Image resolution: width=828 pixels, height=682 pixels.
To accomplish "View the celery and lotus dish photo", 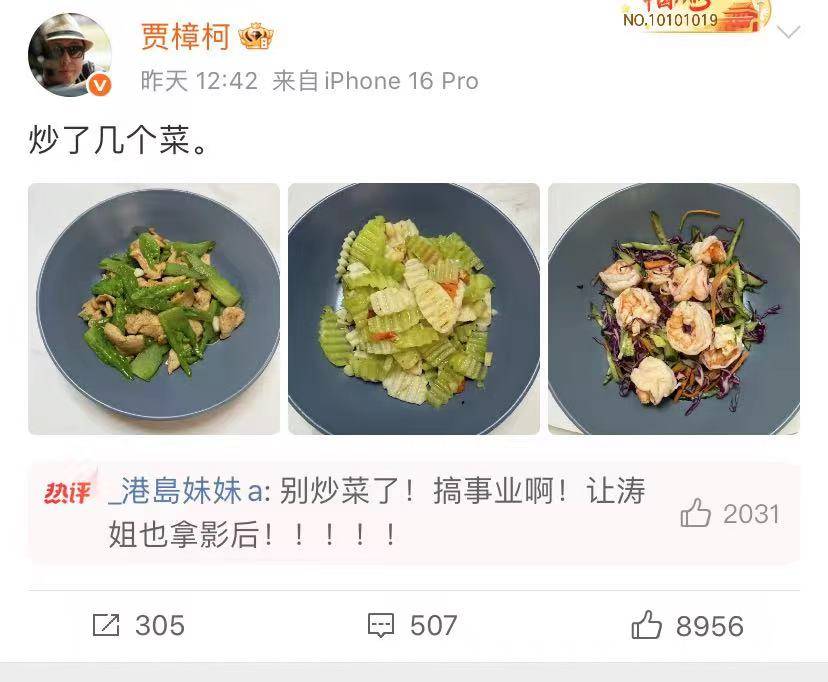I will pos(414,309).
